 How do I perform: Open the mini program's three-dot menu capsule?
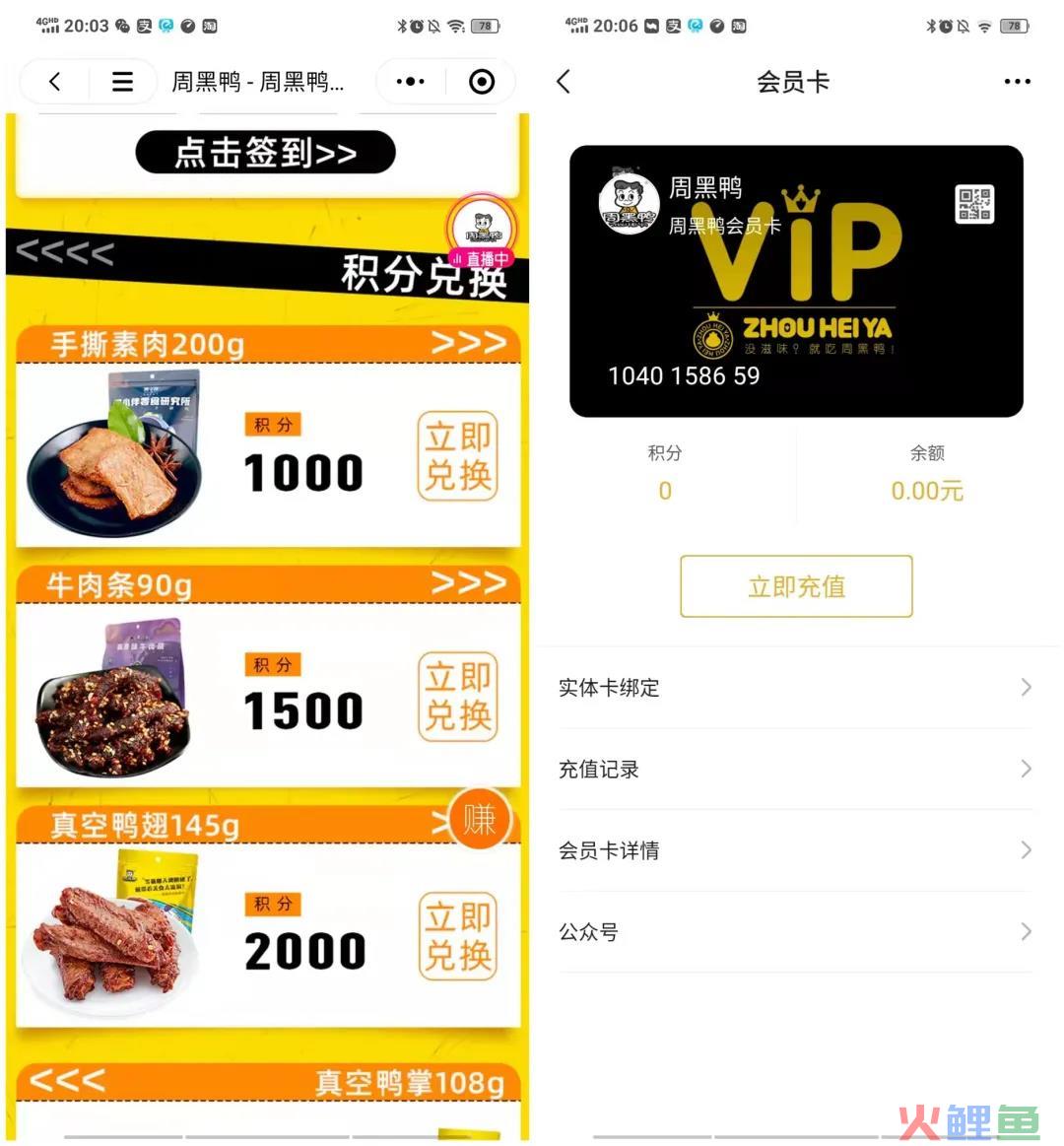click(410, 82)
